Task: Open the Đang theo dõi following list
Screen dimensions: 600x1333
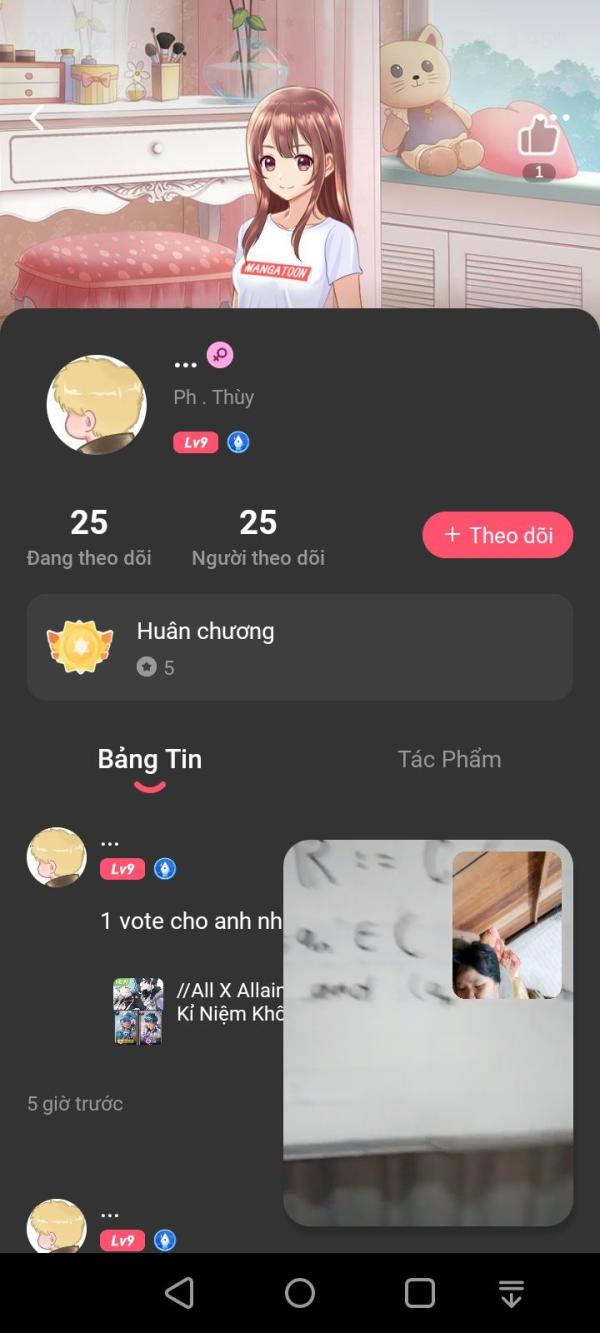Action: tap(89, 538)
